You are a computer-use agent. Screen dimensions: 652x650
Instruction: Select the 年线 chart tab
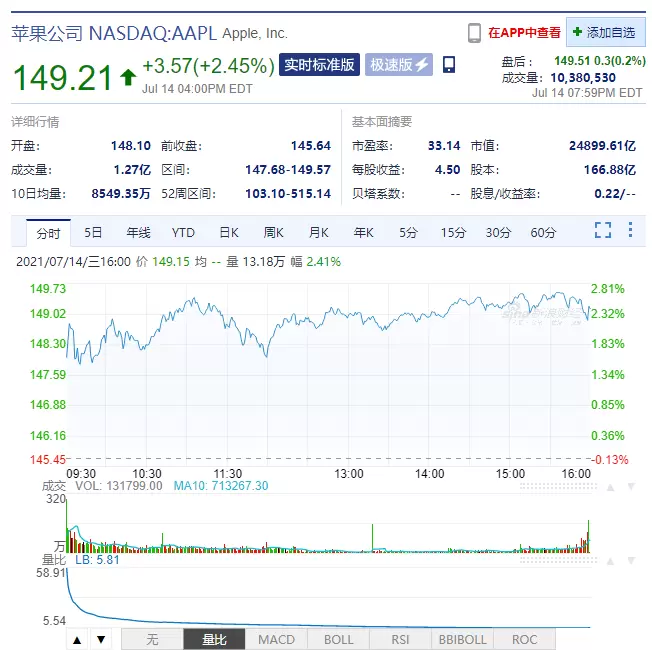pos(138,232)
